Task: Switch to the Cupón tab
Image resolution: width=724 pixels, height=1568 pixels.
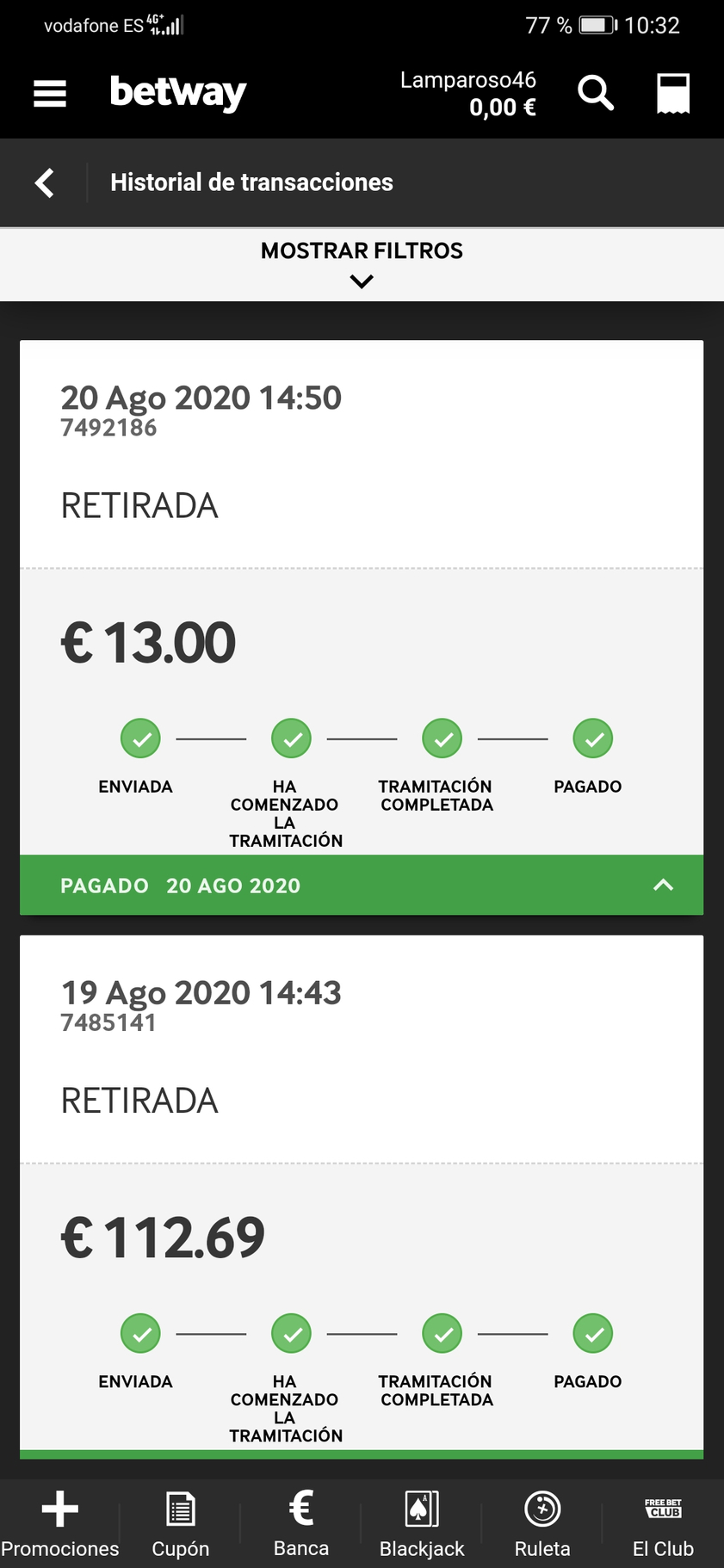Action: tap(181, 1524)
